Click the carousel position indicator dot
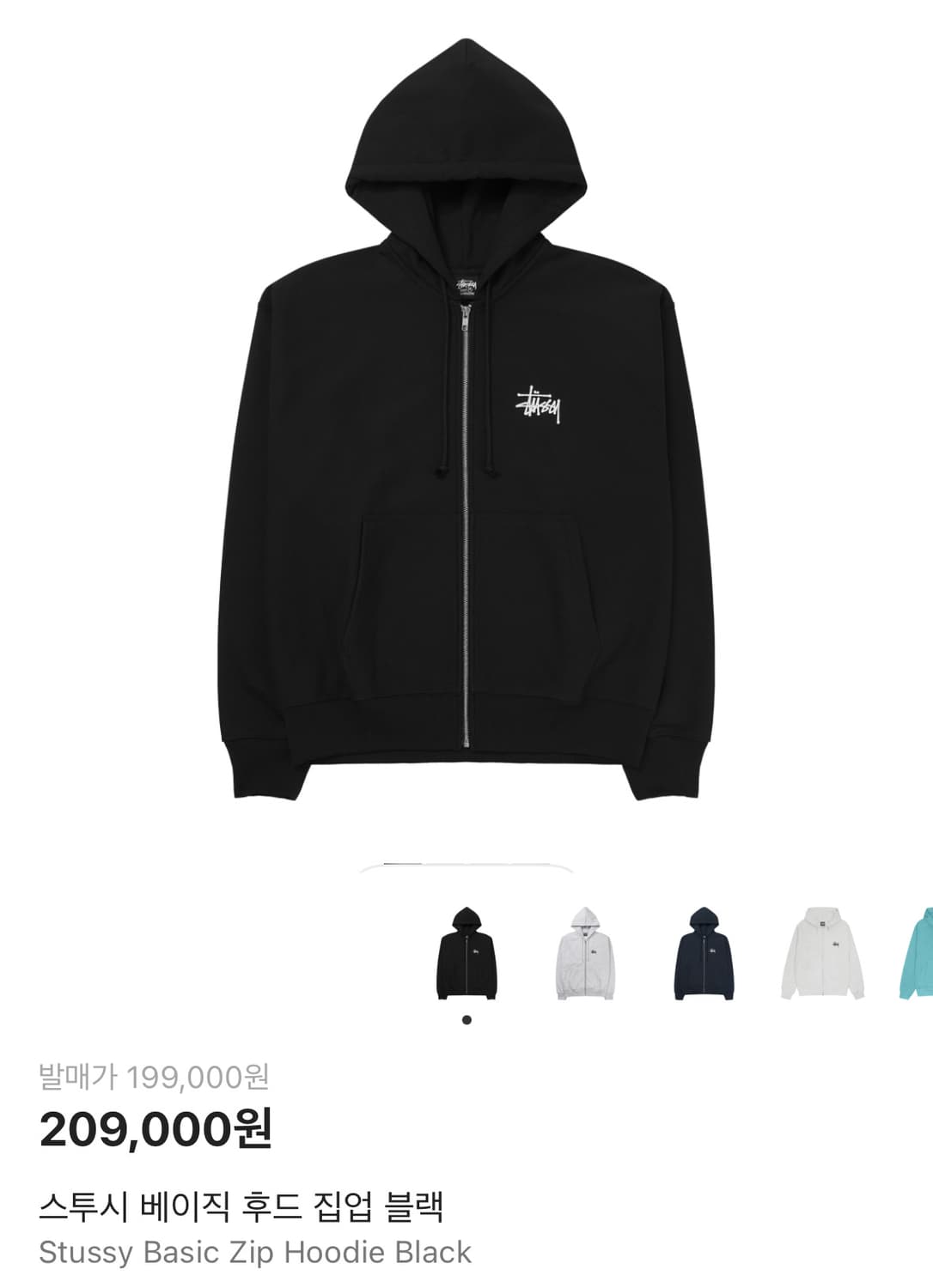This screenshot has width=933, height=1288. pos(466,1020)
